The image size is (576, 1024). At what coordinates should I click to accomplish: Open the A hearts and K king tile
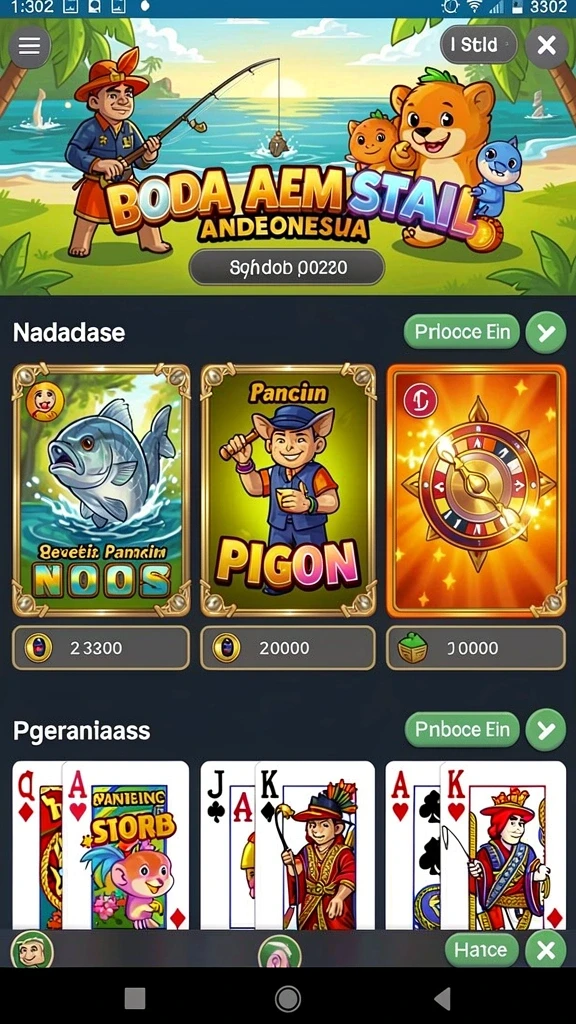click(x=476, y=845)
